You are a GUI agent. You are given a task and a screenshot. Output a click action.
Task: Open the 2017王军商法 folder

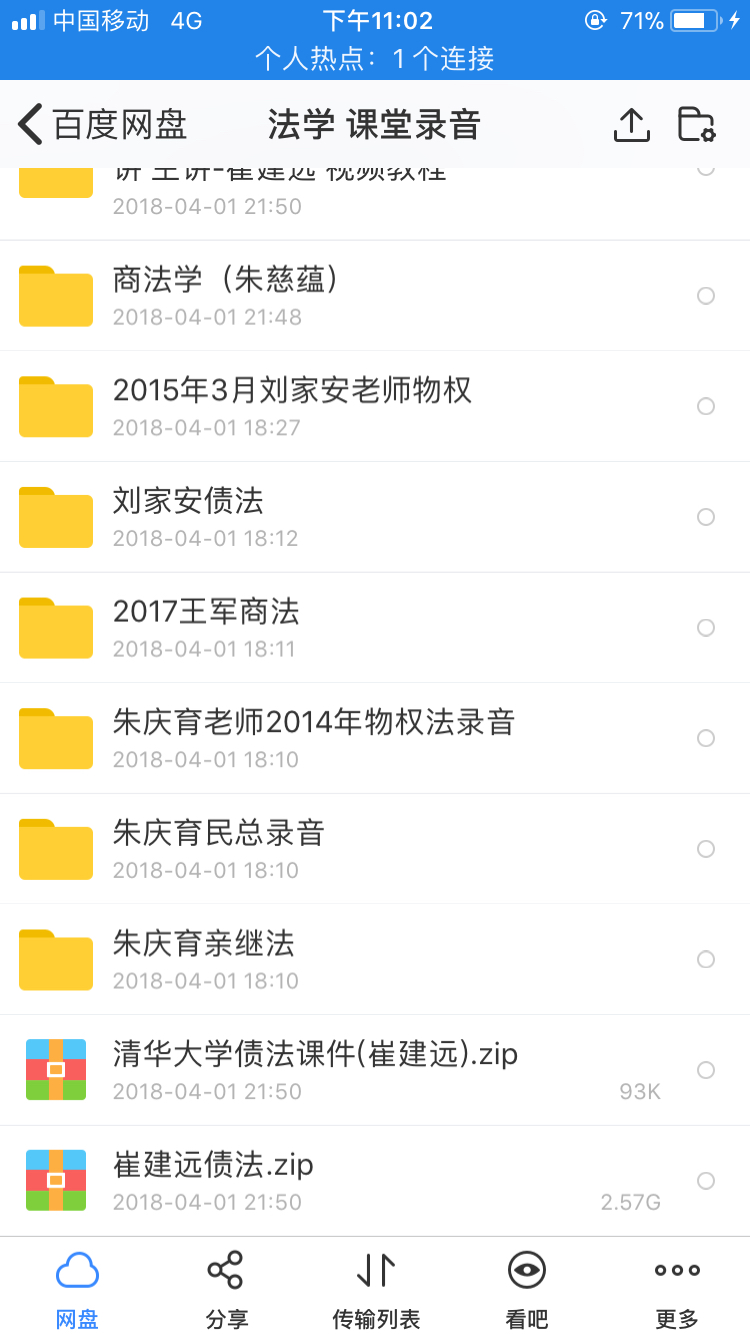coord(375,628)
